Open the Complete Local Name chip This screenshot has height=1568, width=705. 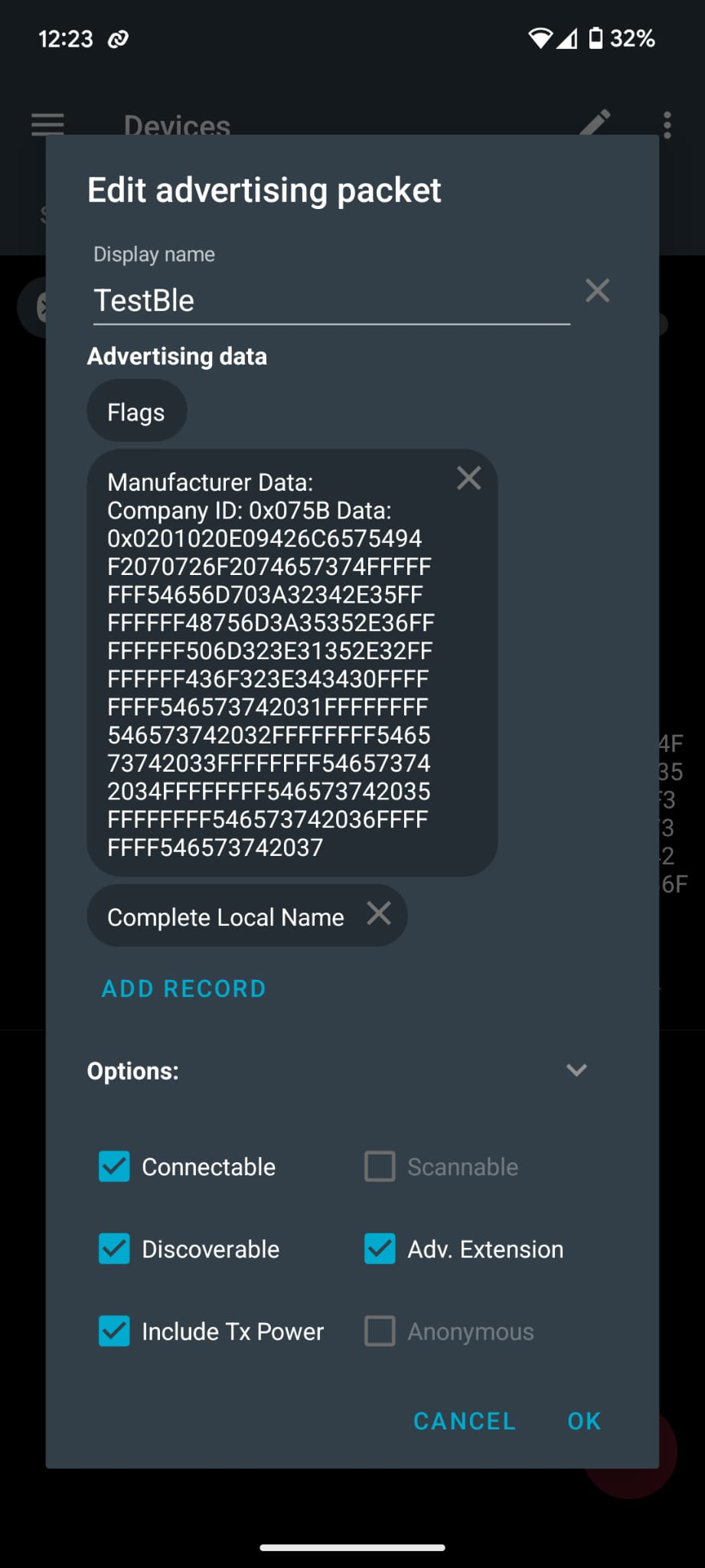[x=225, y=916]
